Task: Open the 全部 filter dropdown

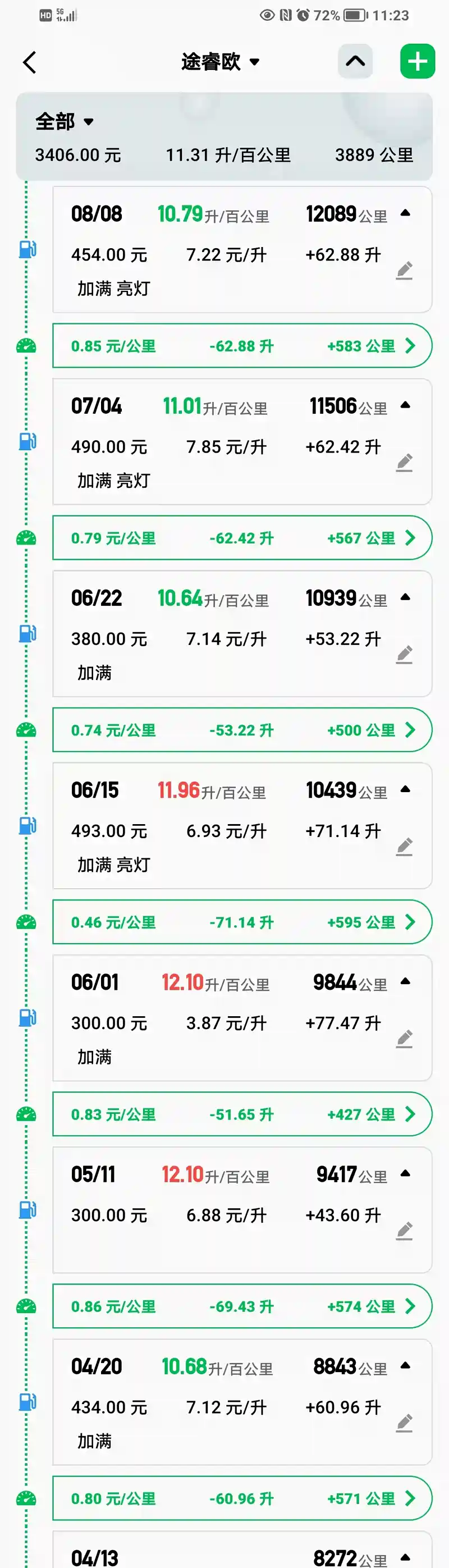Action: (x=65, y=121)
